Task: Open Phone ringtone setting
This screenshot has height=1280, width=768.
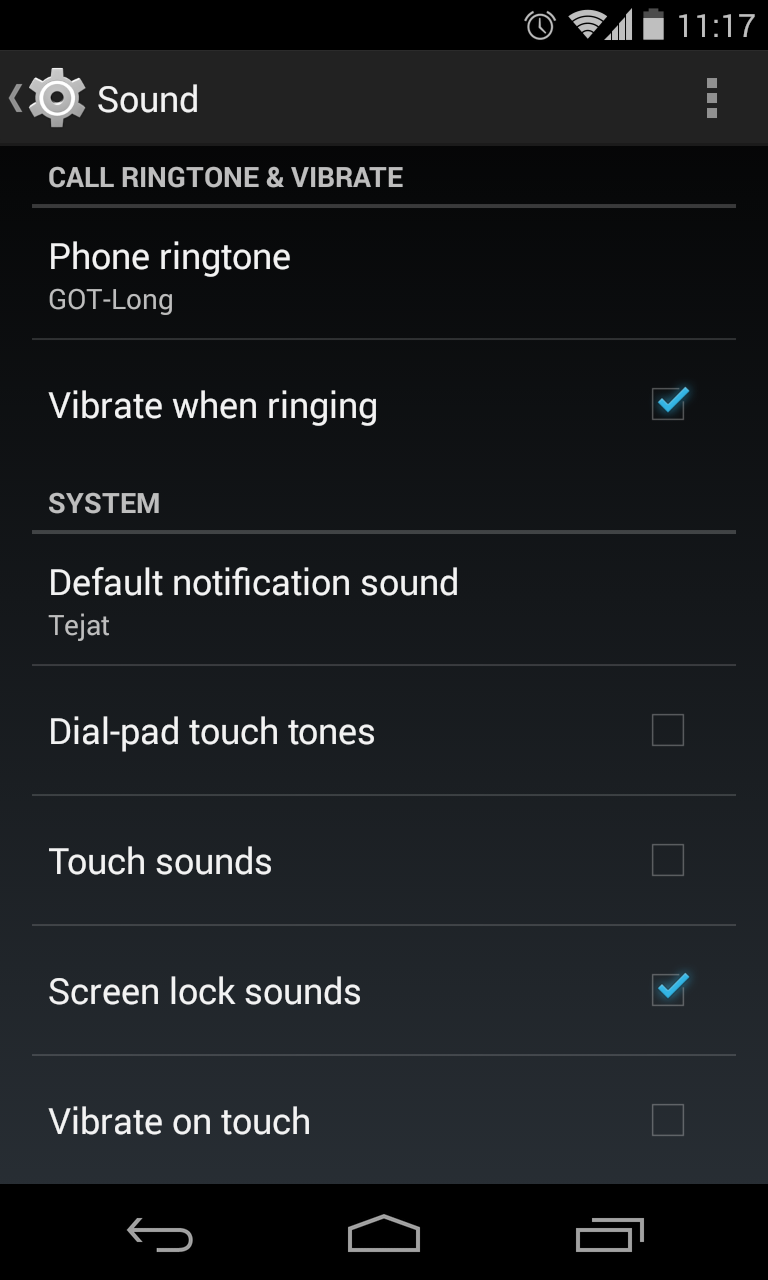Action: coord(383,274)
